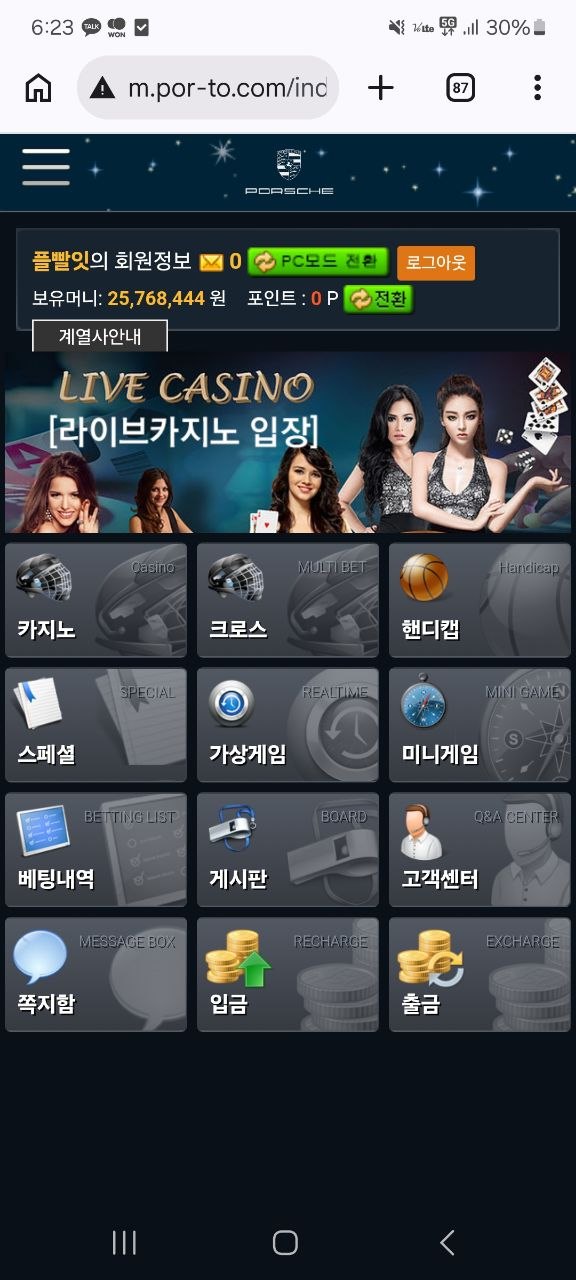Open the 스페셜 tile
Screen dimensions: 576x1280
click(96, 725)
